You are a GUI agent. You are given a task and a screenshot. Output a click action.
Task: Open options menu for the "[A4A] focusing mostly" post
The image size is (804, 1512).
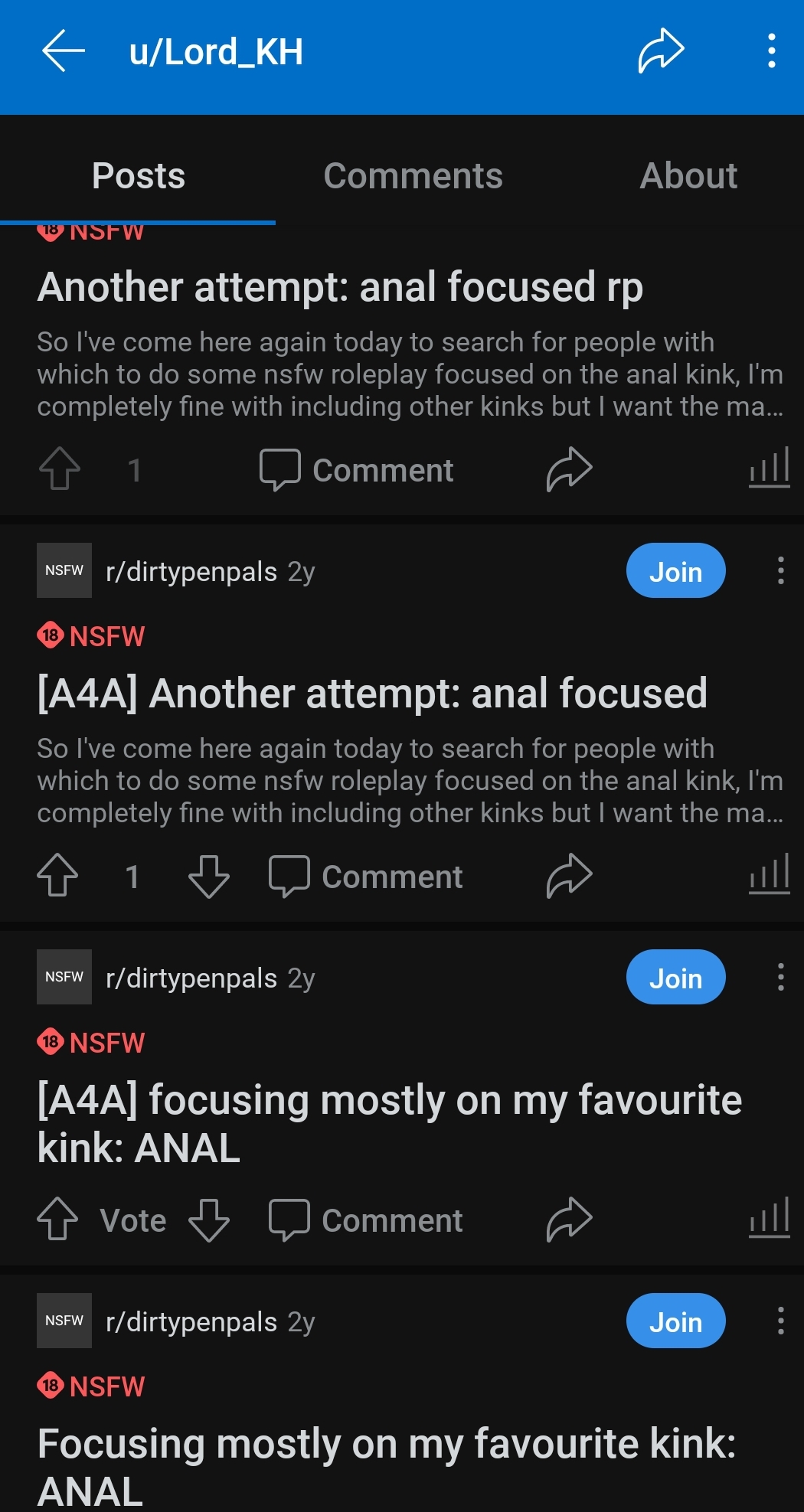[780, 977]
